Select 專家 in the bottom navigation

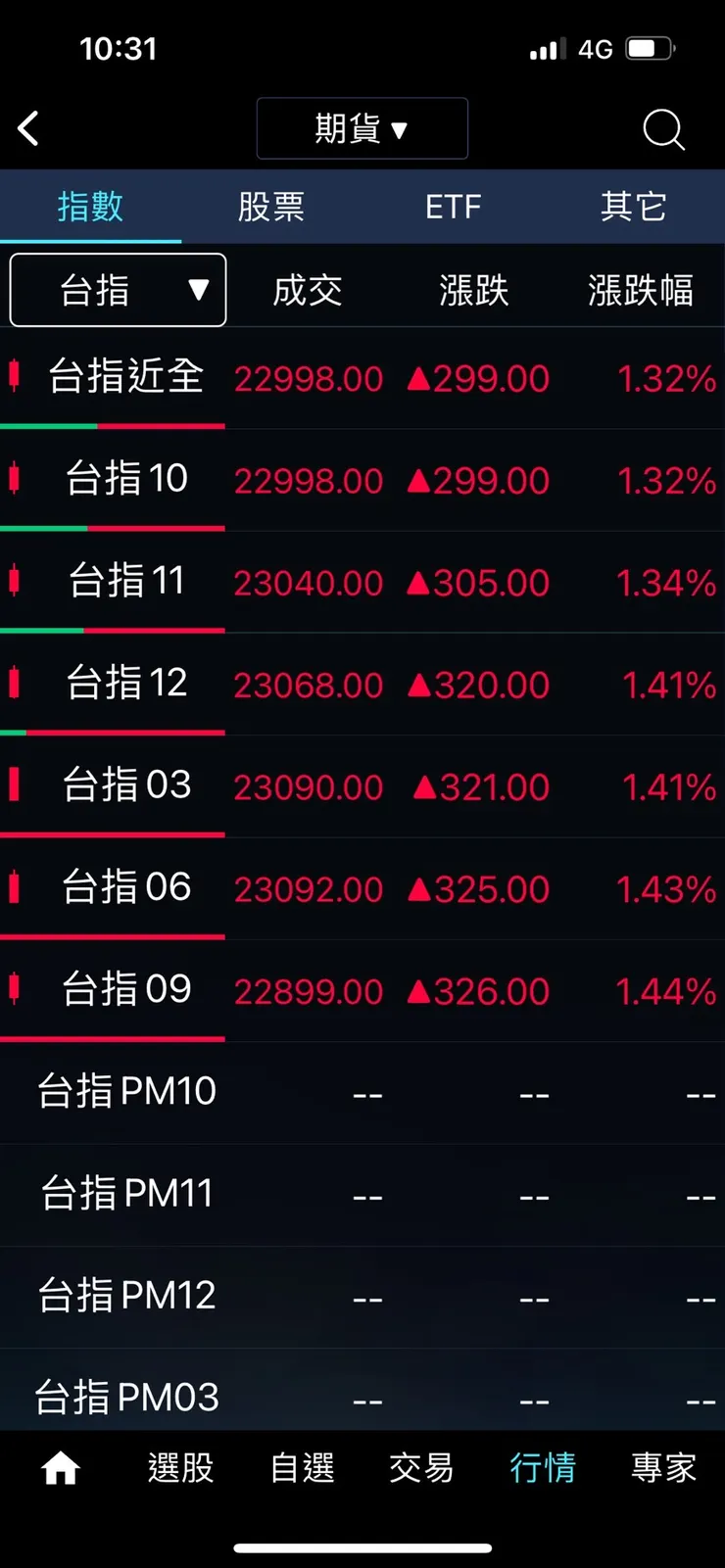point(663,1466)
